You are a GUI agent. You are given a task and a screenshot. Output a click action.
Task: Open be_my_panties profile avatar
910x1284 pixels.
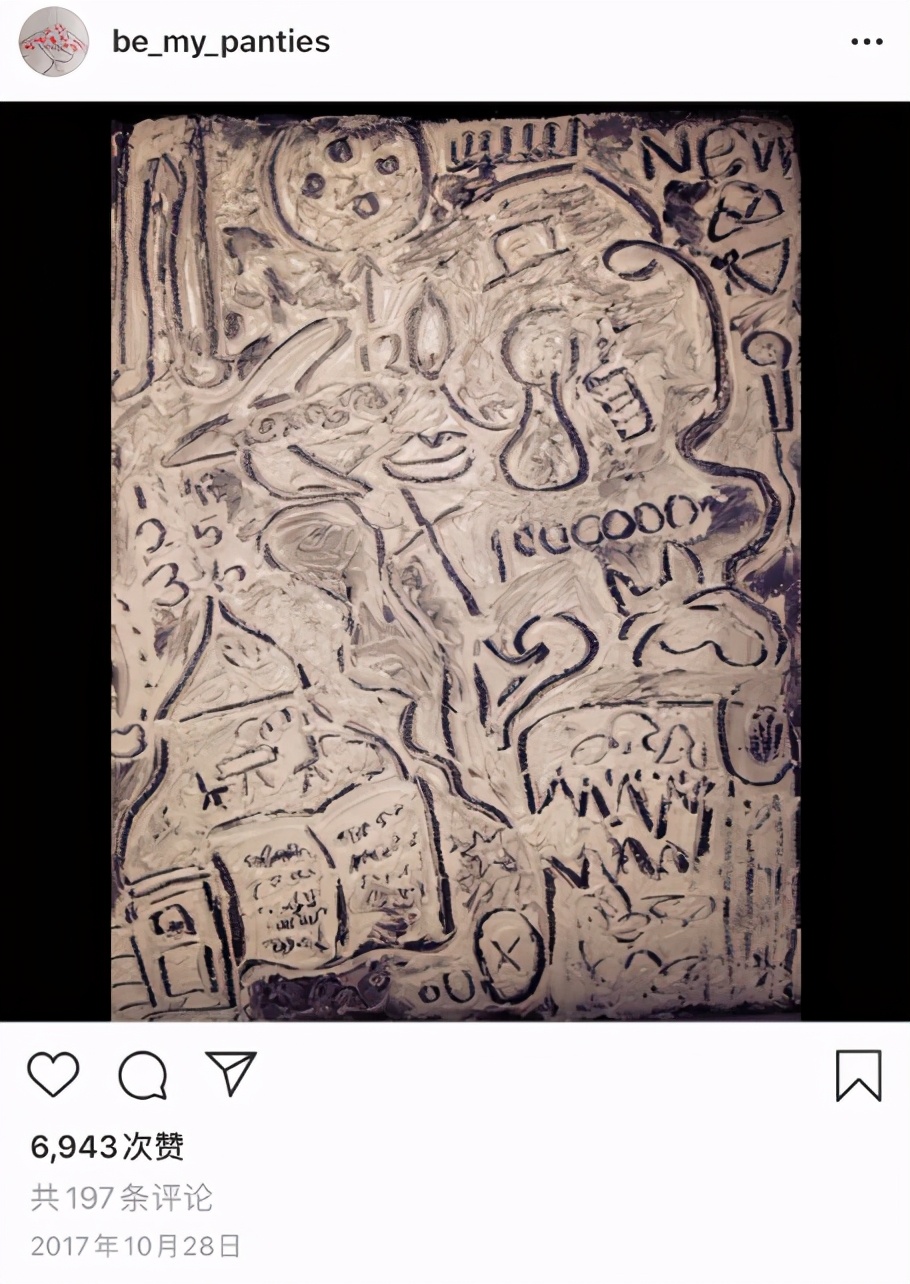(x=54, y=42)
